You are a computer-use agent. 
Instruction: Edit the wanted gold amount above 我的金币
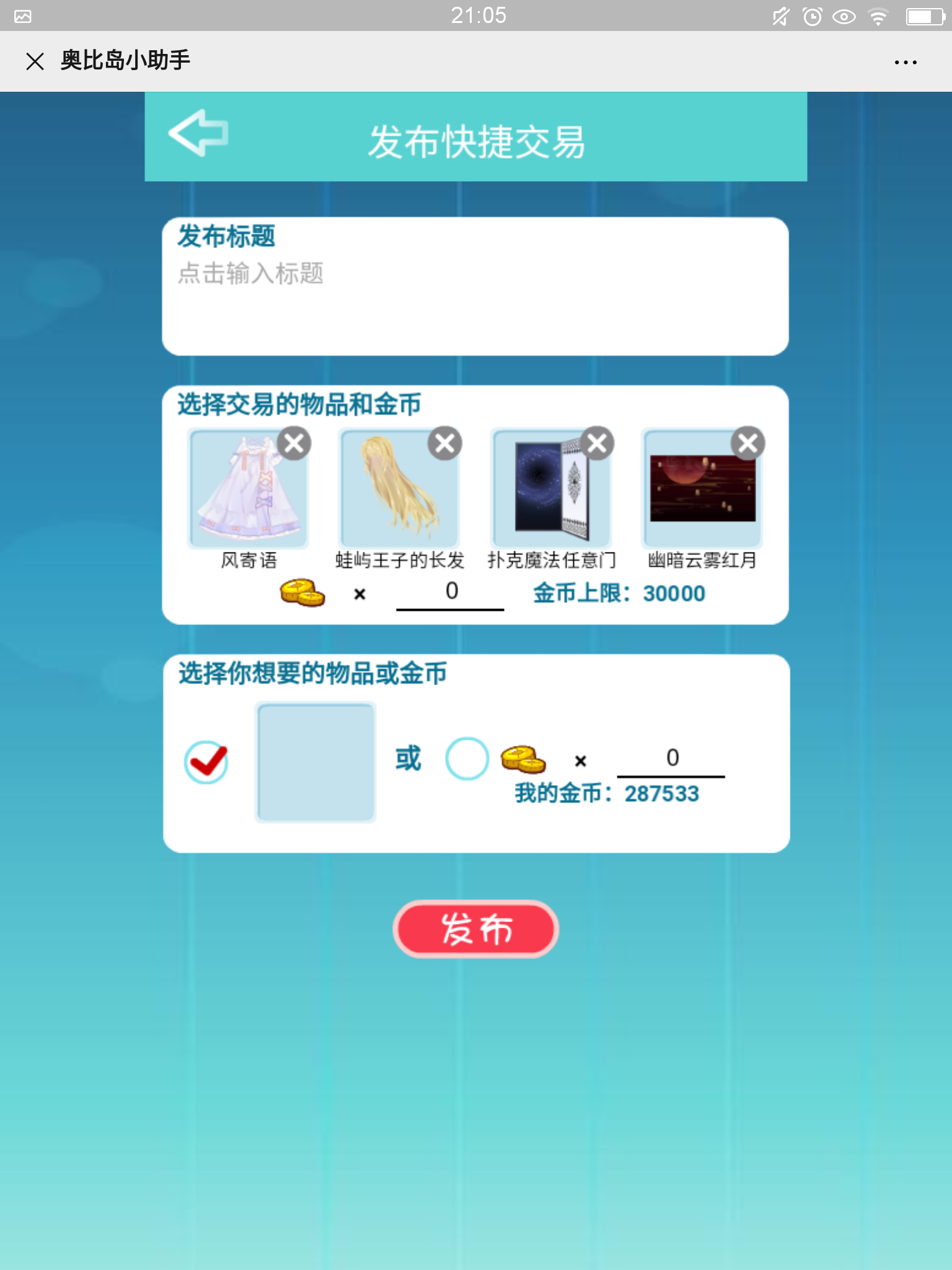coord(671,758)
